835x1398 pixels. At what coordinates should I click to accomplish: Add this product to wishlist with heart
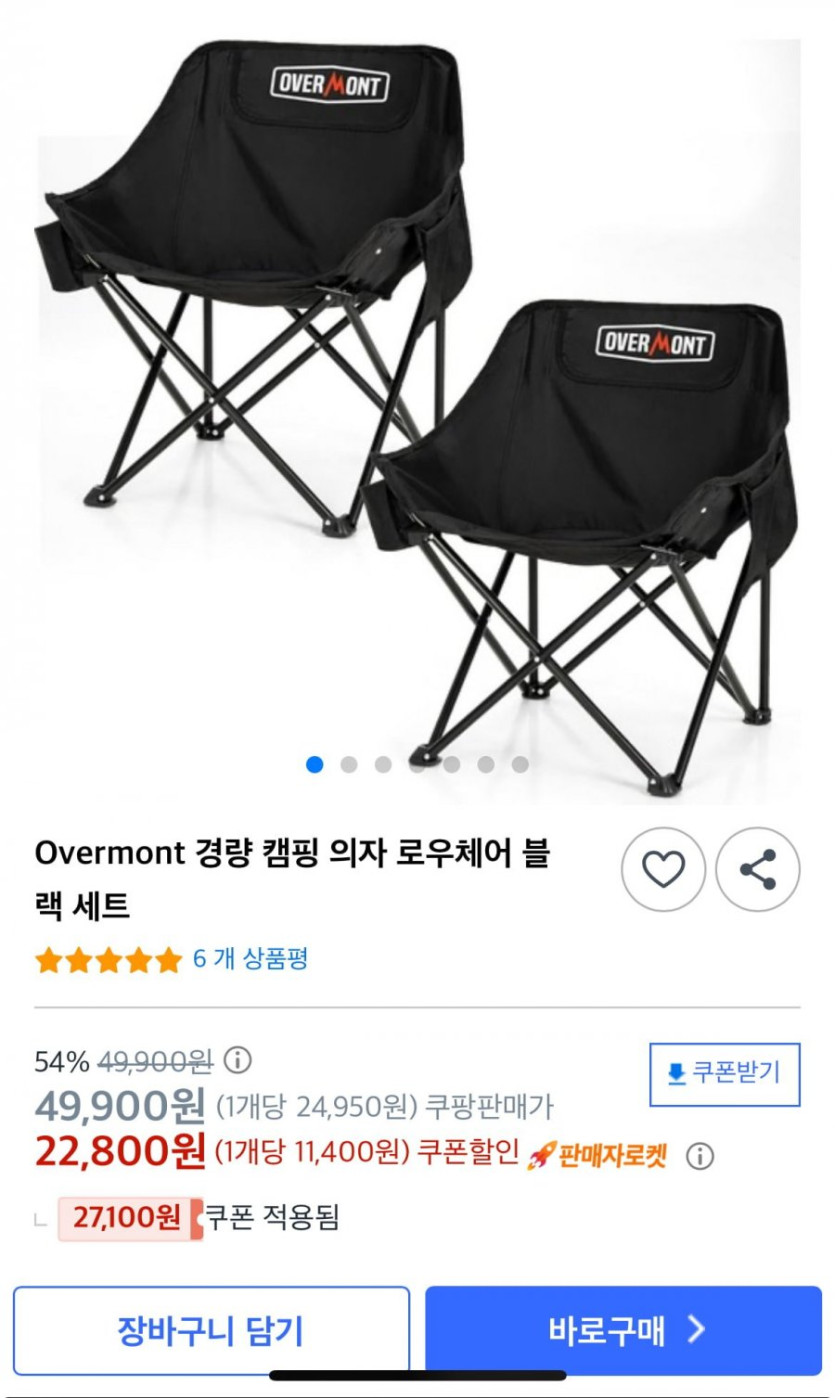(x=663, y=869)
